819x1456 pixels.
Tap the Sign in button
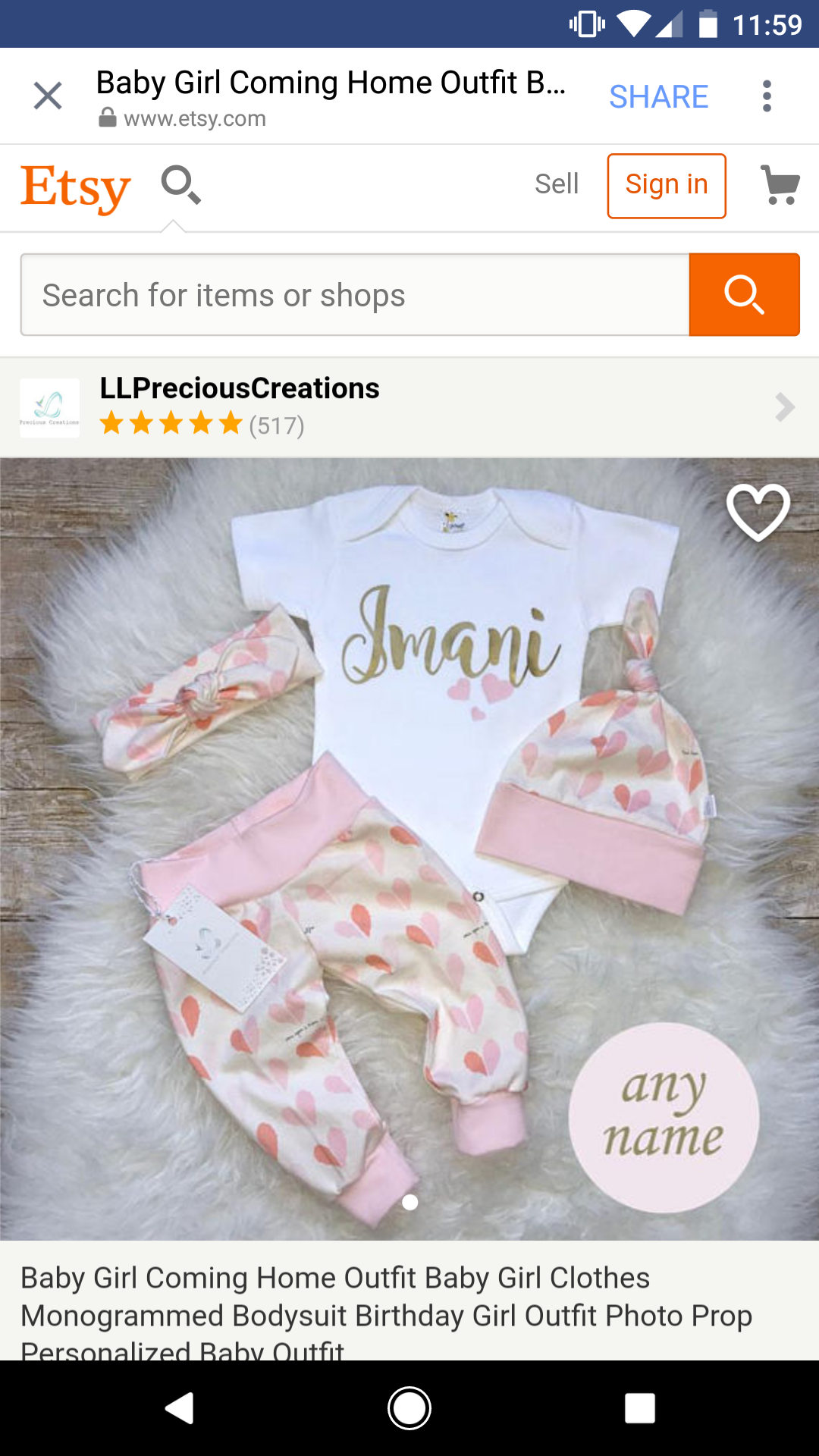point(666,186)
